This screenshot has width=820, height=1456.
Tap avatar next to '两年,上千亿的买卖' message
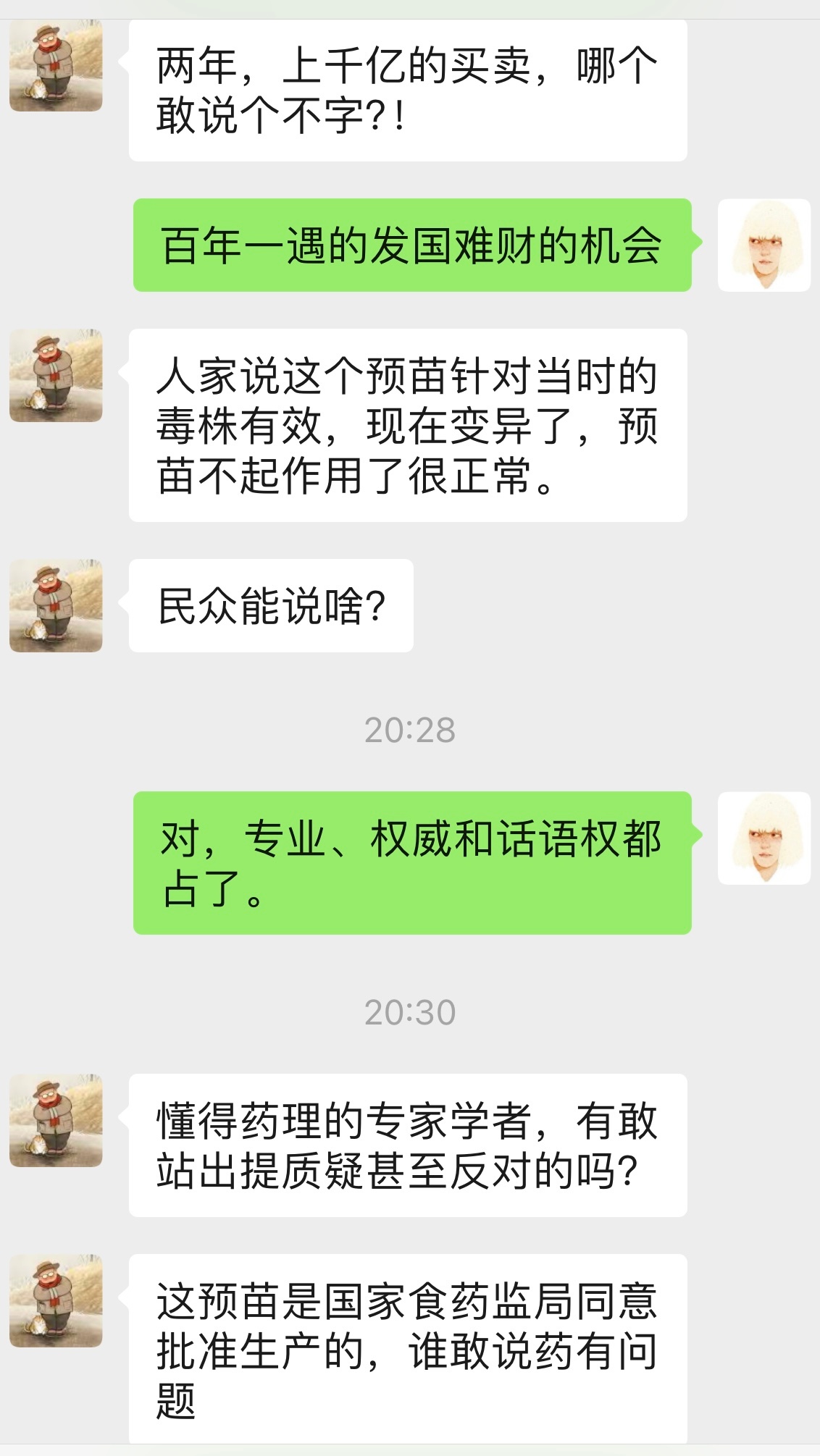coord(56,65)
